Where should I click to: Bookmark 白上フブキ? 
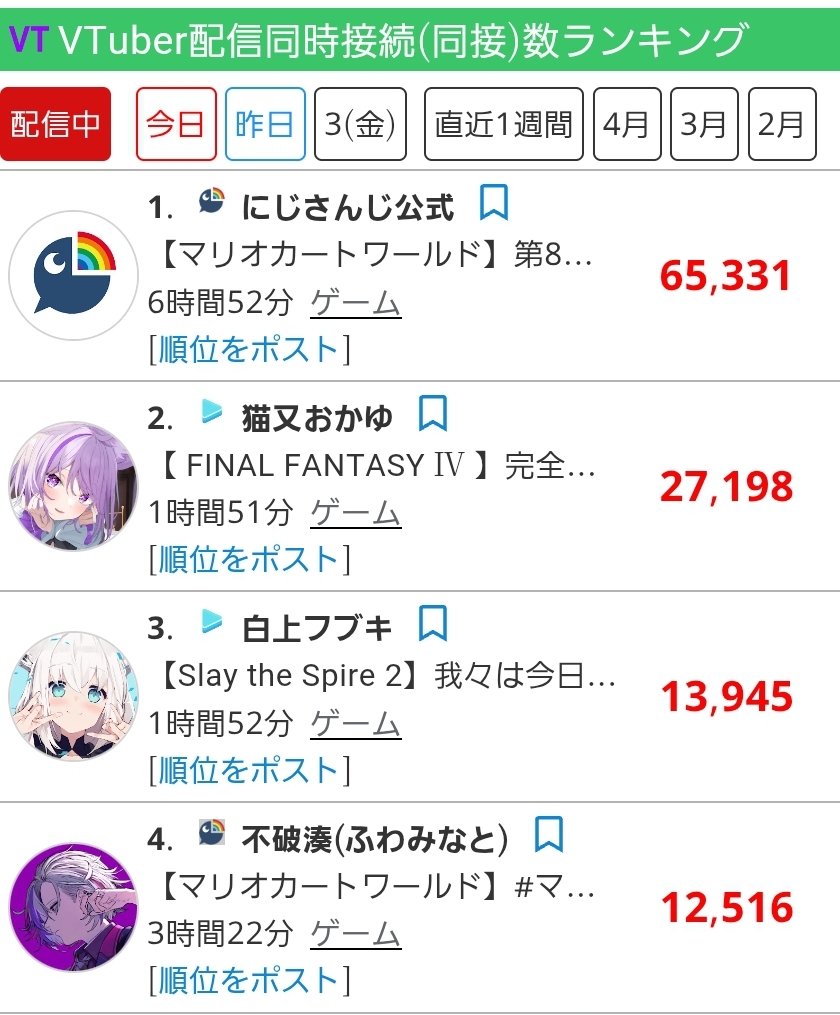point(432,623)
